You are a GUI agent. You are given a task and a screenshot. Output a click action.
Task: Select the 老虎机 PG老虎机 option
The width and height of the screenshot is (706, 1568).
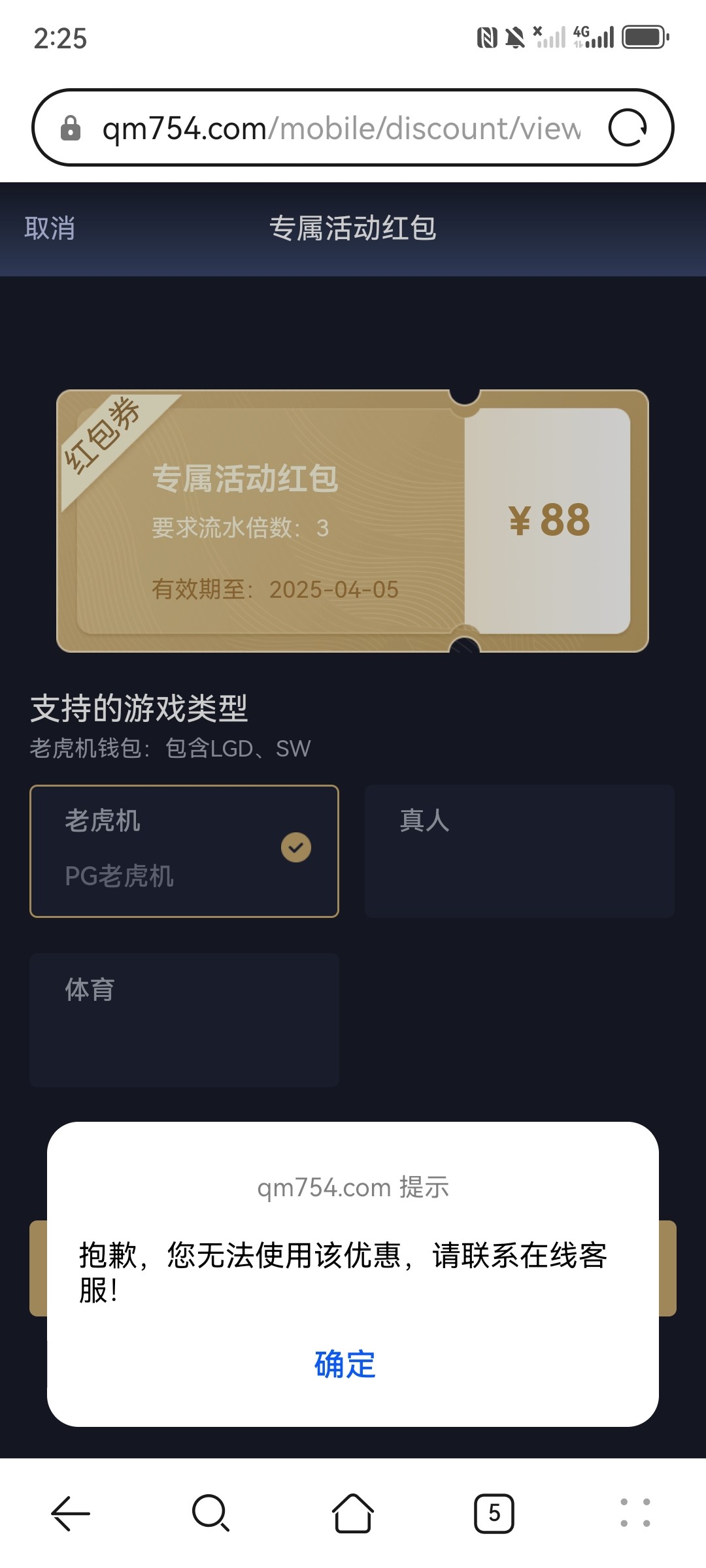(184, 851)
